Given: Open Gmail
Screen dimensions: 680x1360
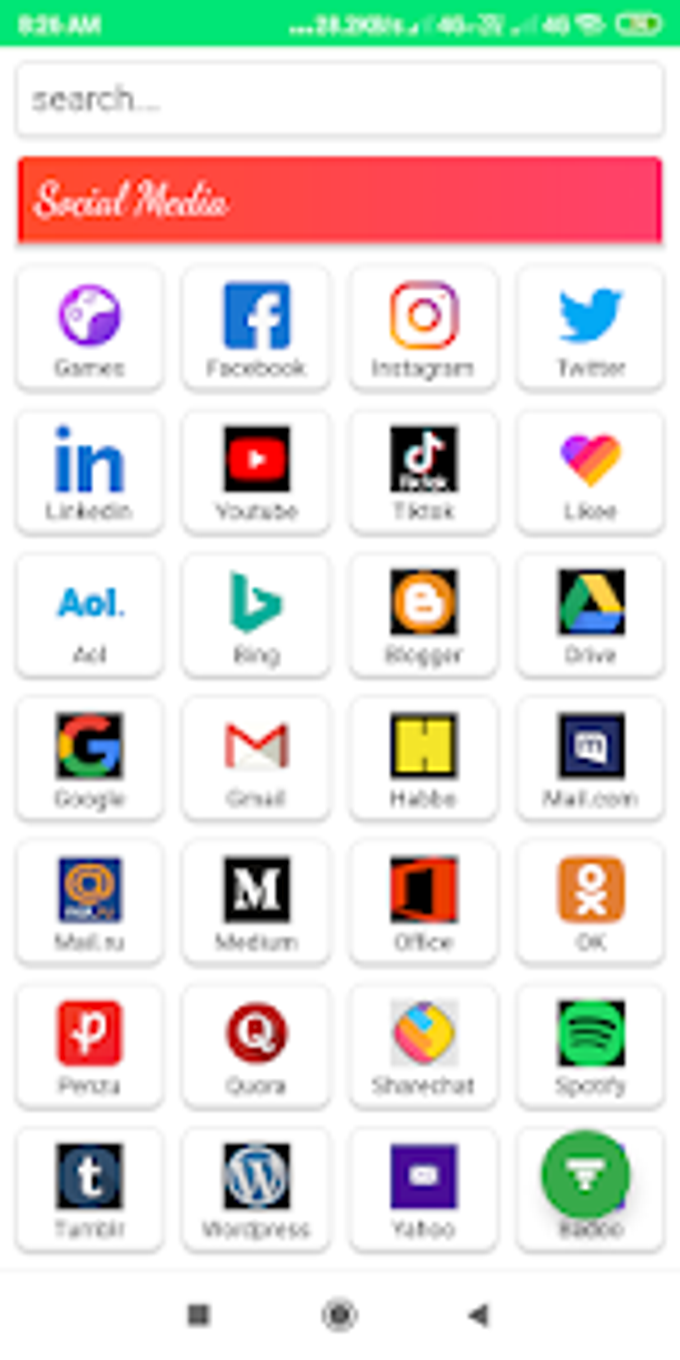Looking at the screenshot, I should [256, 758].
